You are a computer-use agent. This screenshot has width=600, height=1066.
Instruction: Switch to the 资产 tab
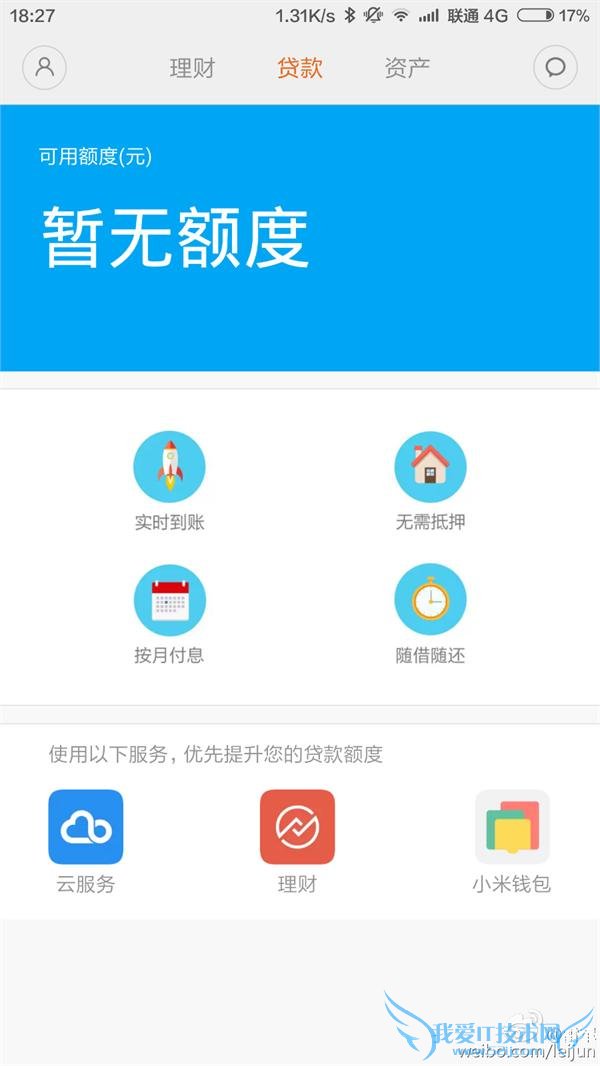[x=407, y=68]
